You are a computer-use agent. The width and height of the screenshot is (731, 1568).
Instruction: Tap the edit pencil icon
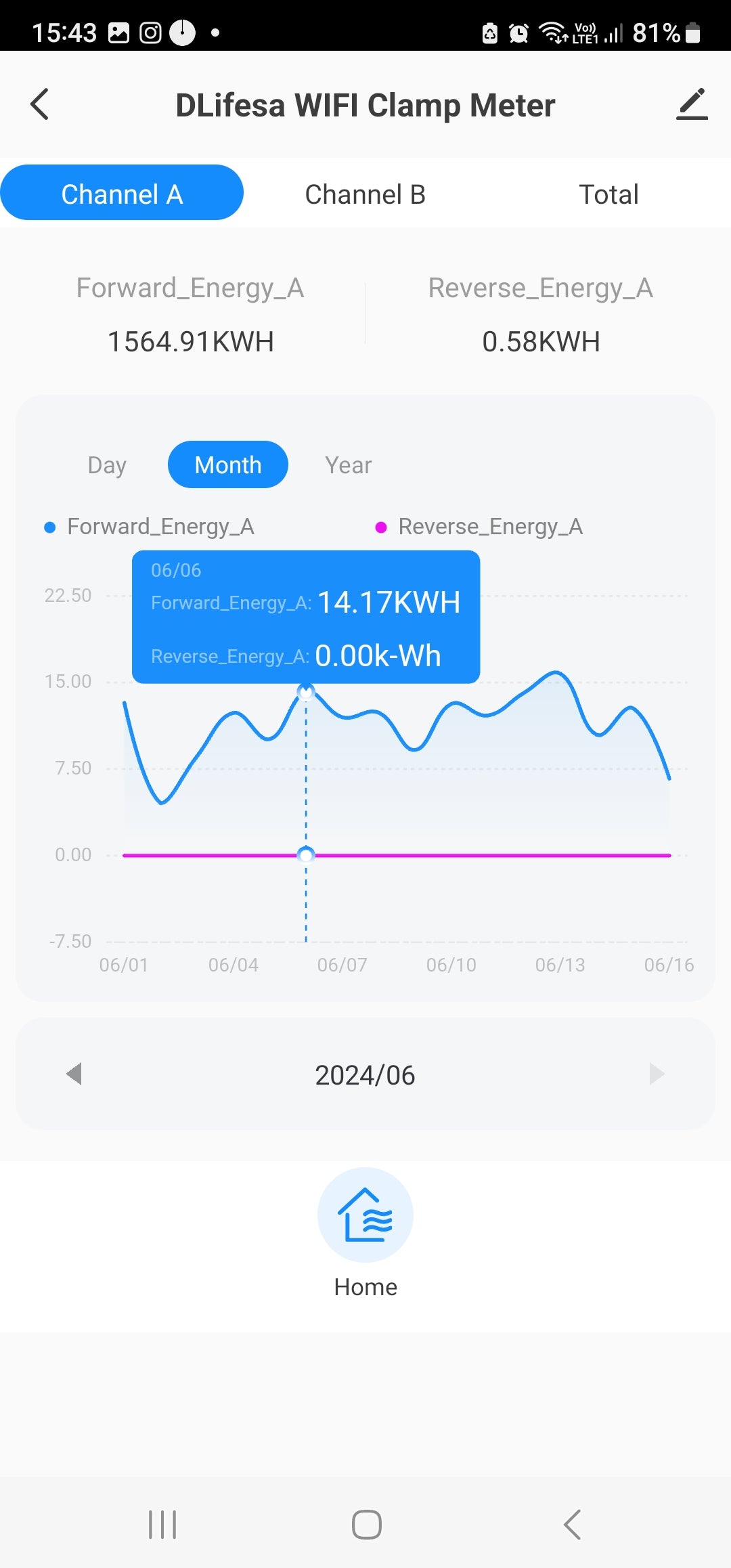(x=692, y=105)
